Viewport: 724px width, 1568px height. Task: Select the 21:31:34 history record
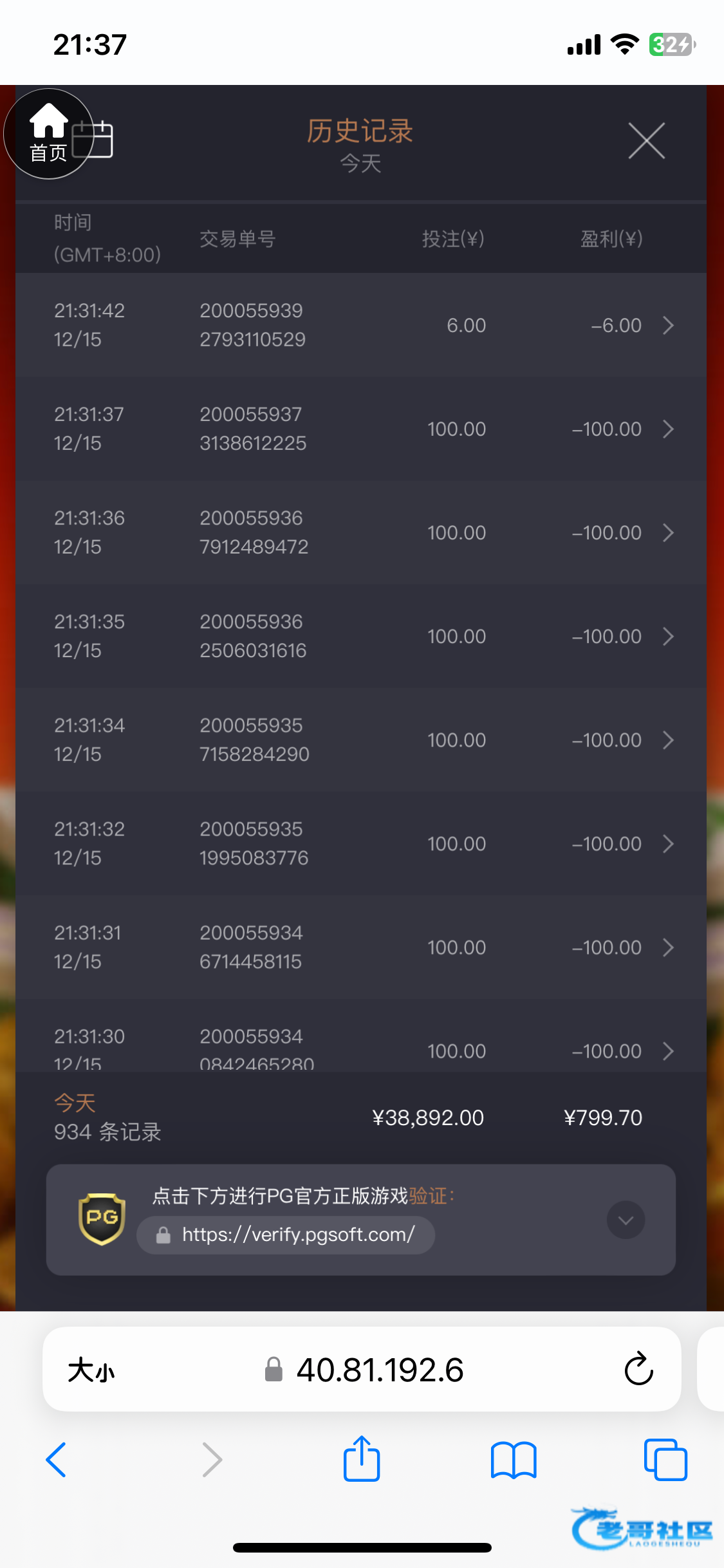tap(360, 740)
